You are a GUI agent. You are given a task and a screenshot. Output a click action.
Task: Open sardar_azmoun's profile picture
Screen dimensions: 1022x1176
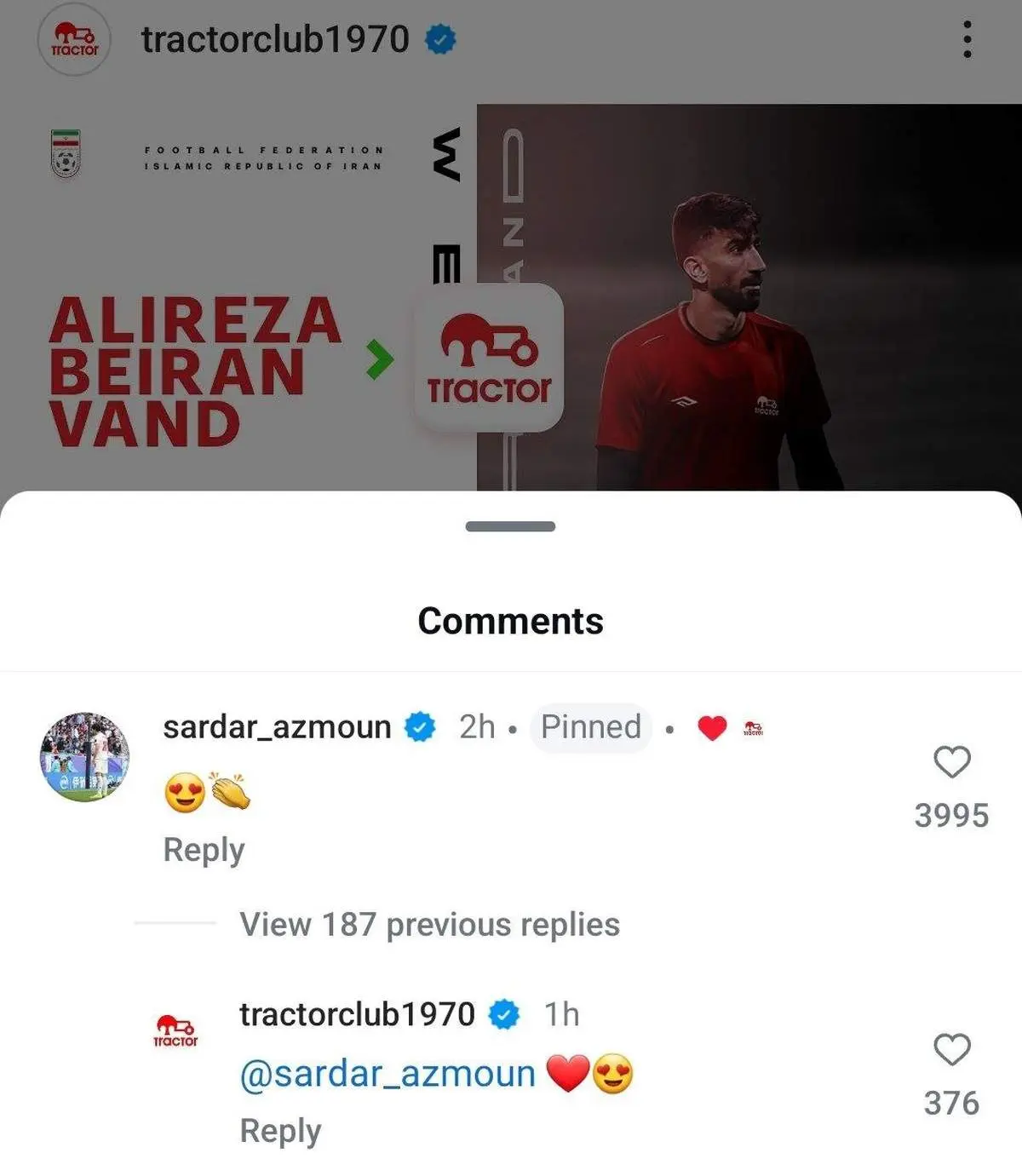[84, 757]
